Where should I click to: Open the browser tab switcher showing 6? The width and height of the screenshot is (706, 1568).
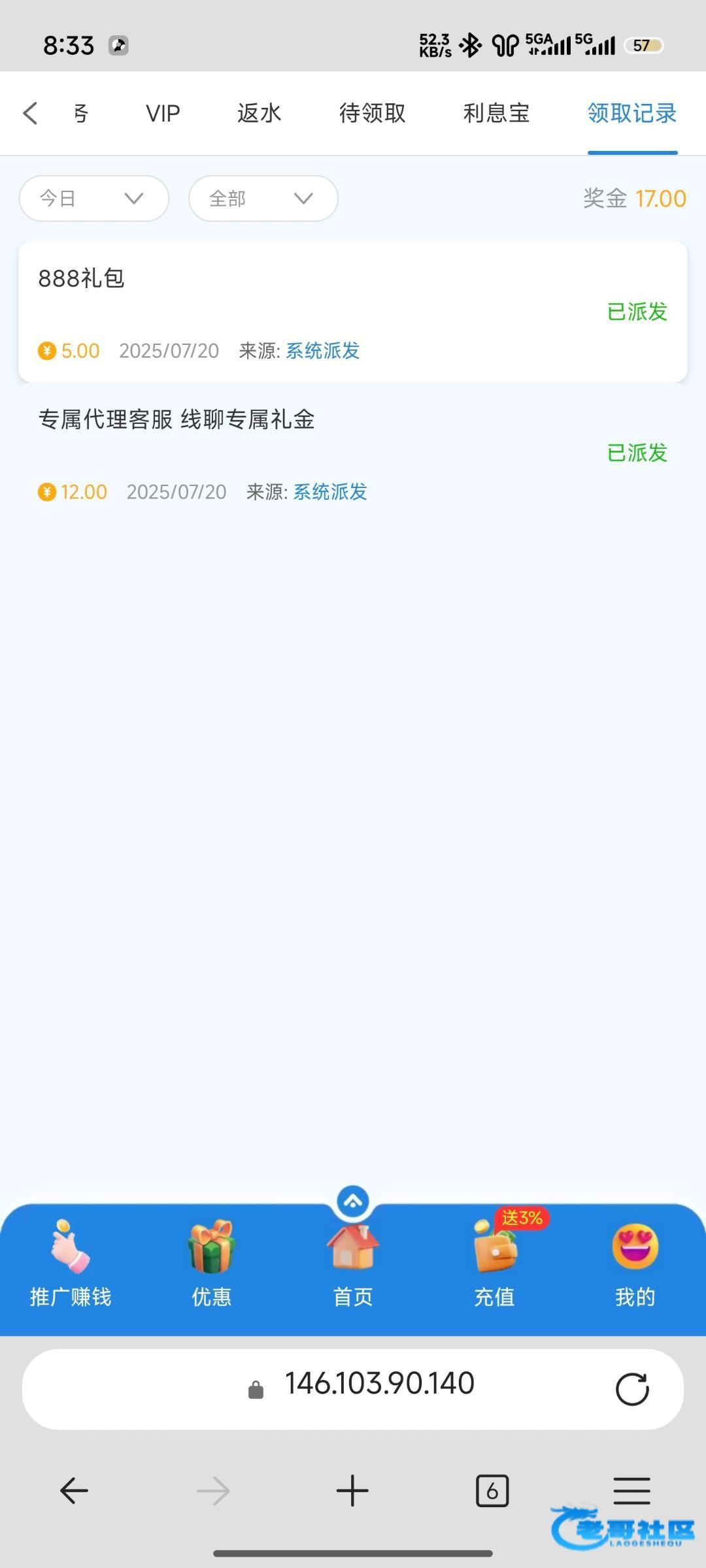pos(492,1491)
